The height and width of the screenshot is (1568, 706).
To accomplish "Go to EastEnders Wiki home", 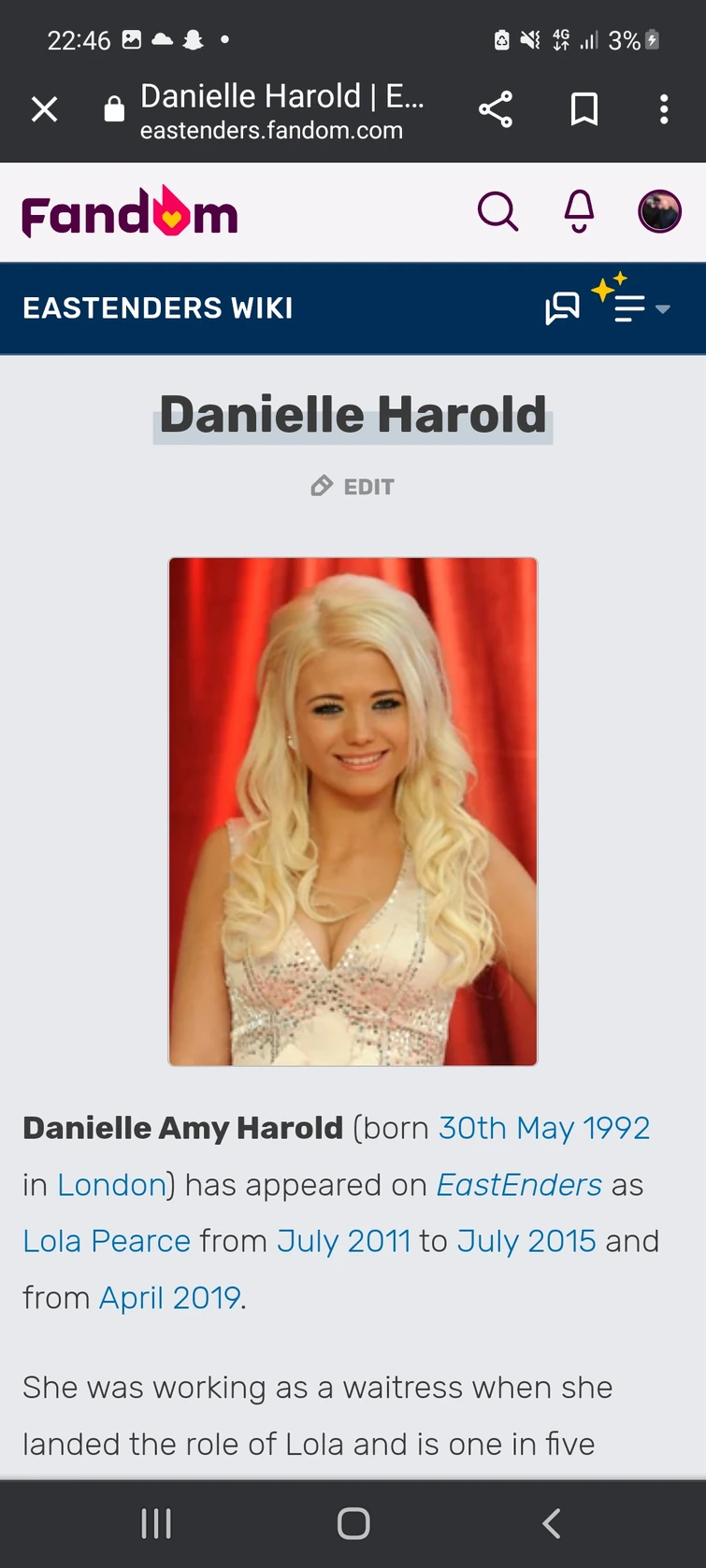I will 158,308.
